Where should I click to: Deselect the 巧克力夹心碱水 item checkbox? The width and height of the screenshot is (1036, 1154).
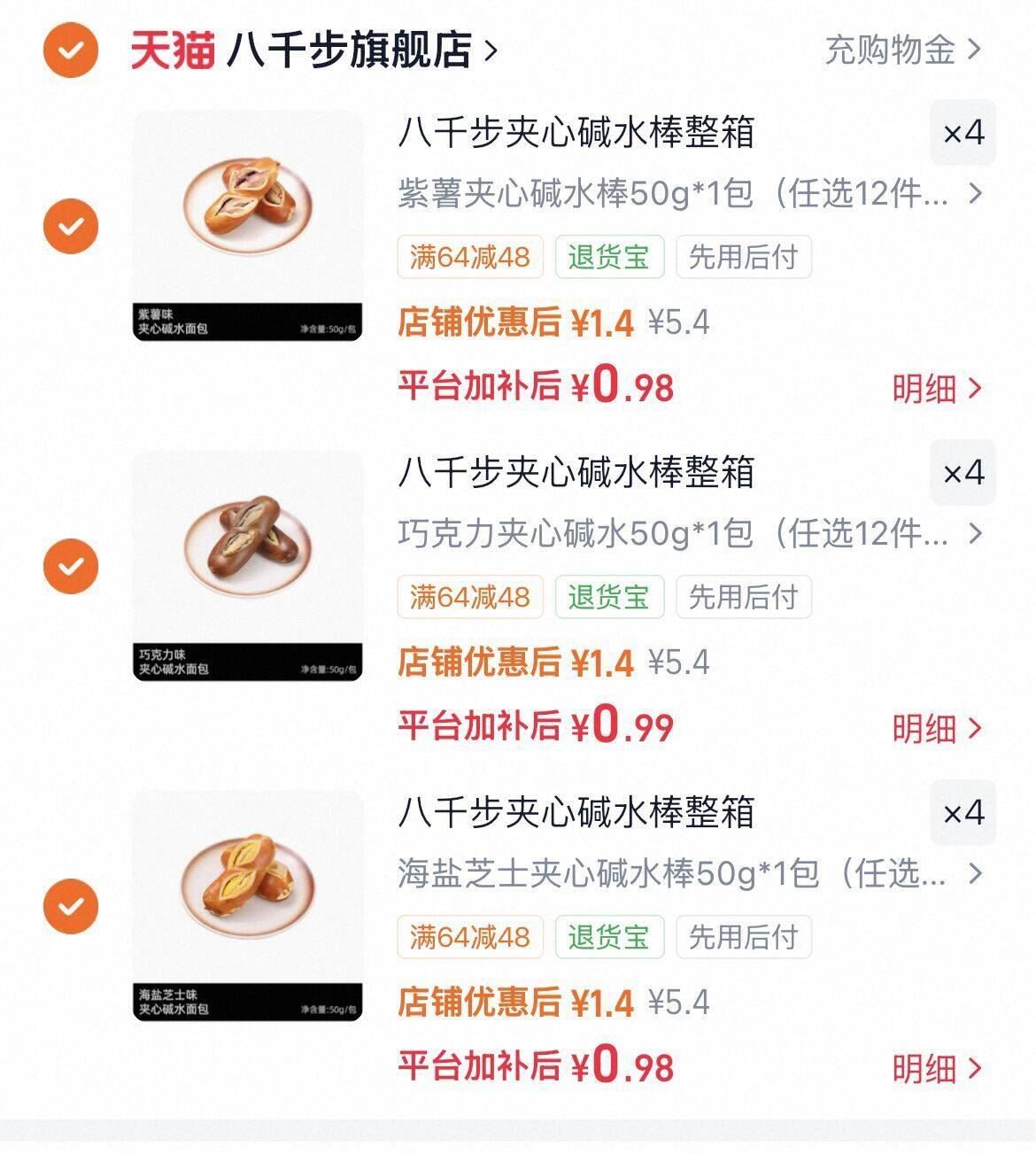(71, 566)
